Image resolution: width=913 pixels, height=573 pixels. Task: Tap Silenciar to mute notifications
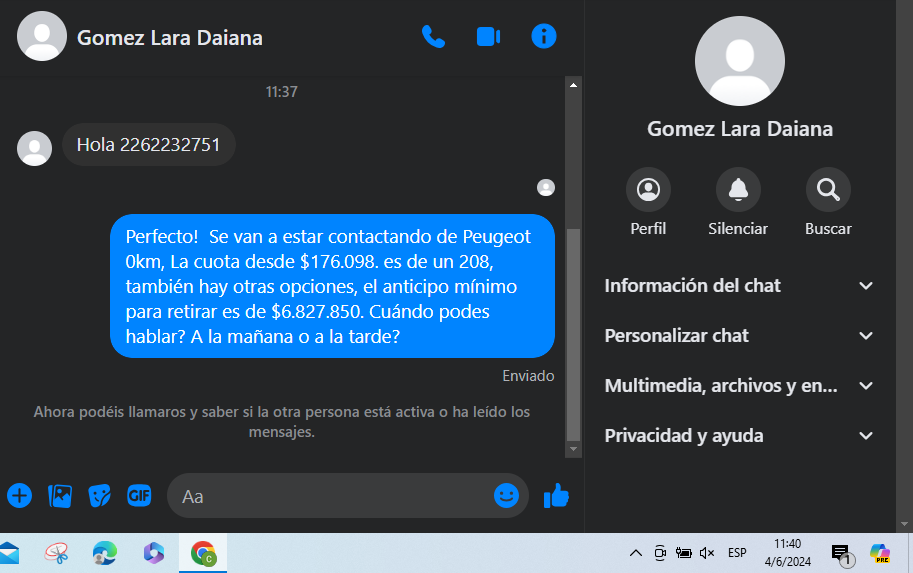point(738,190)
